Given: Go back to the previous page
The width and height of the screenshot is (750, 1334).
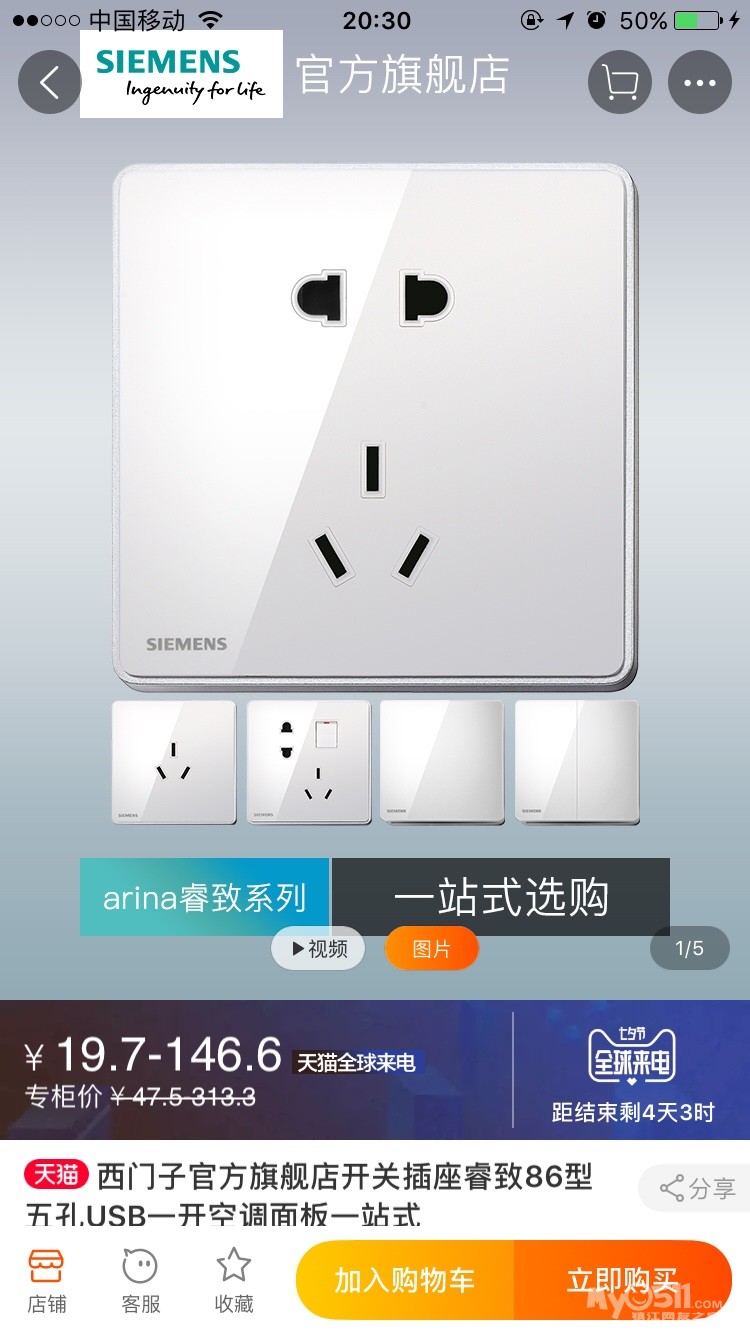Looking at the screenshot, I should click(x=48, y=82).
